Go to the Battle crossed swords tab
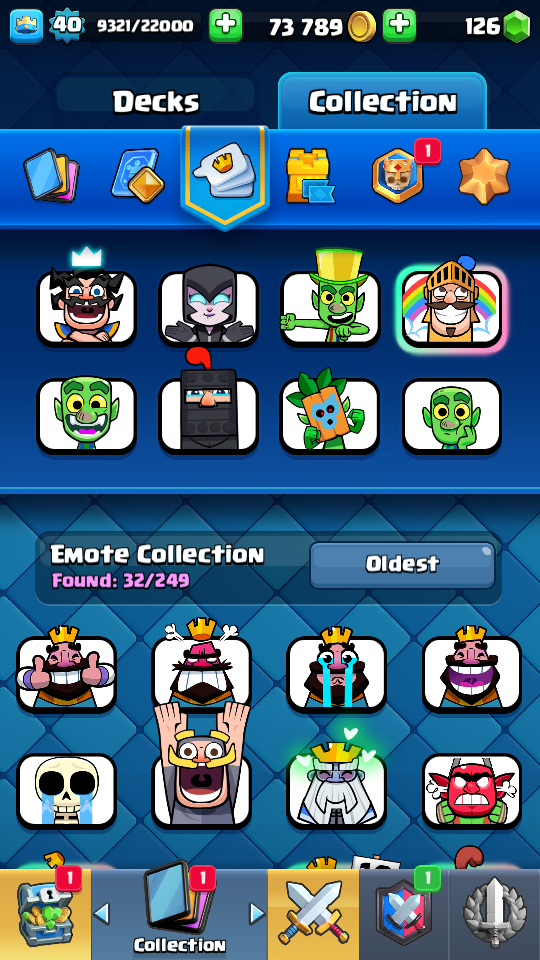This screenshot has width=540, height=960. click(313, 915)
